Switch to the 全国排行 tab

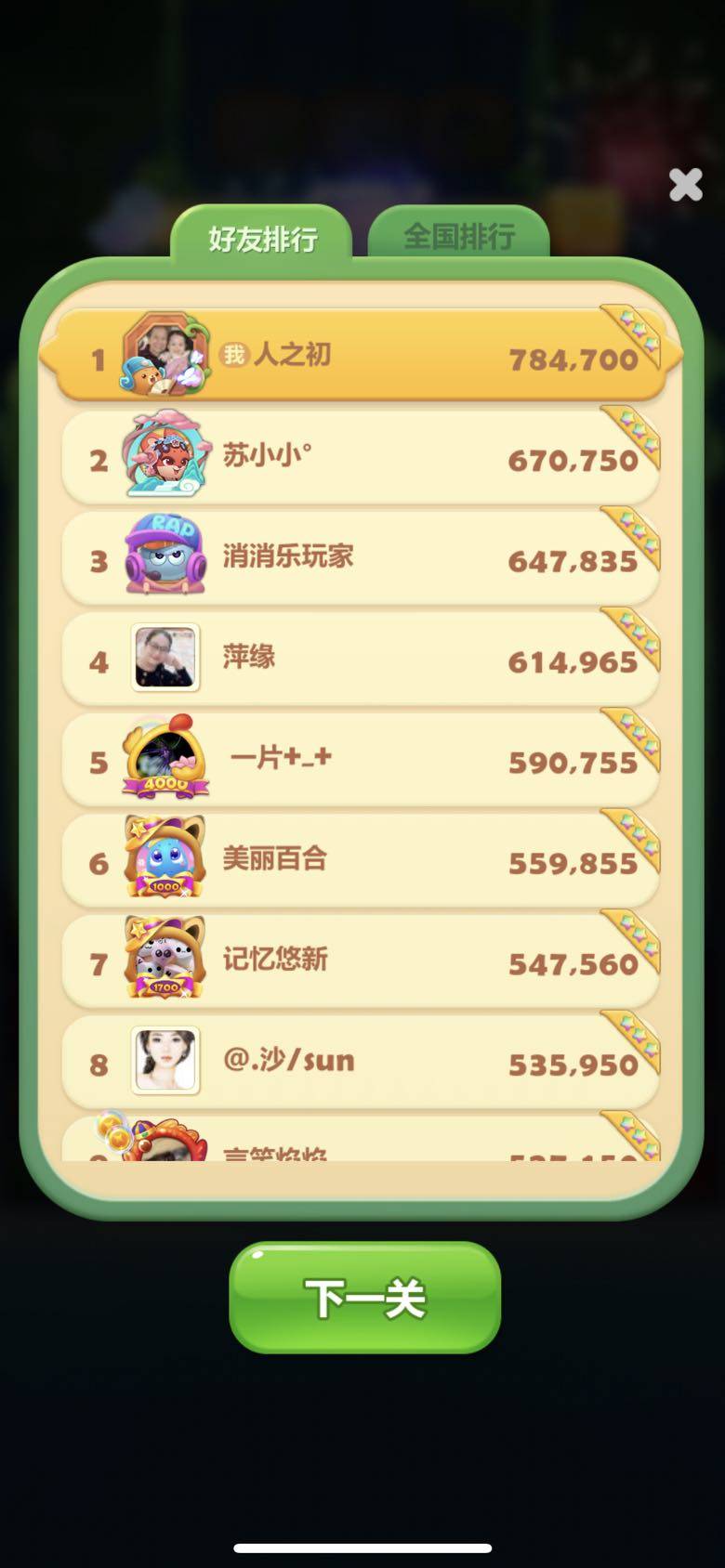pos(458,236)
